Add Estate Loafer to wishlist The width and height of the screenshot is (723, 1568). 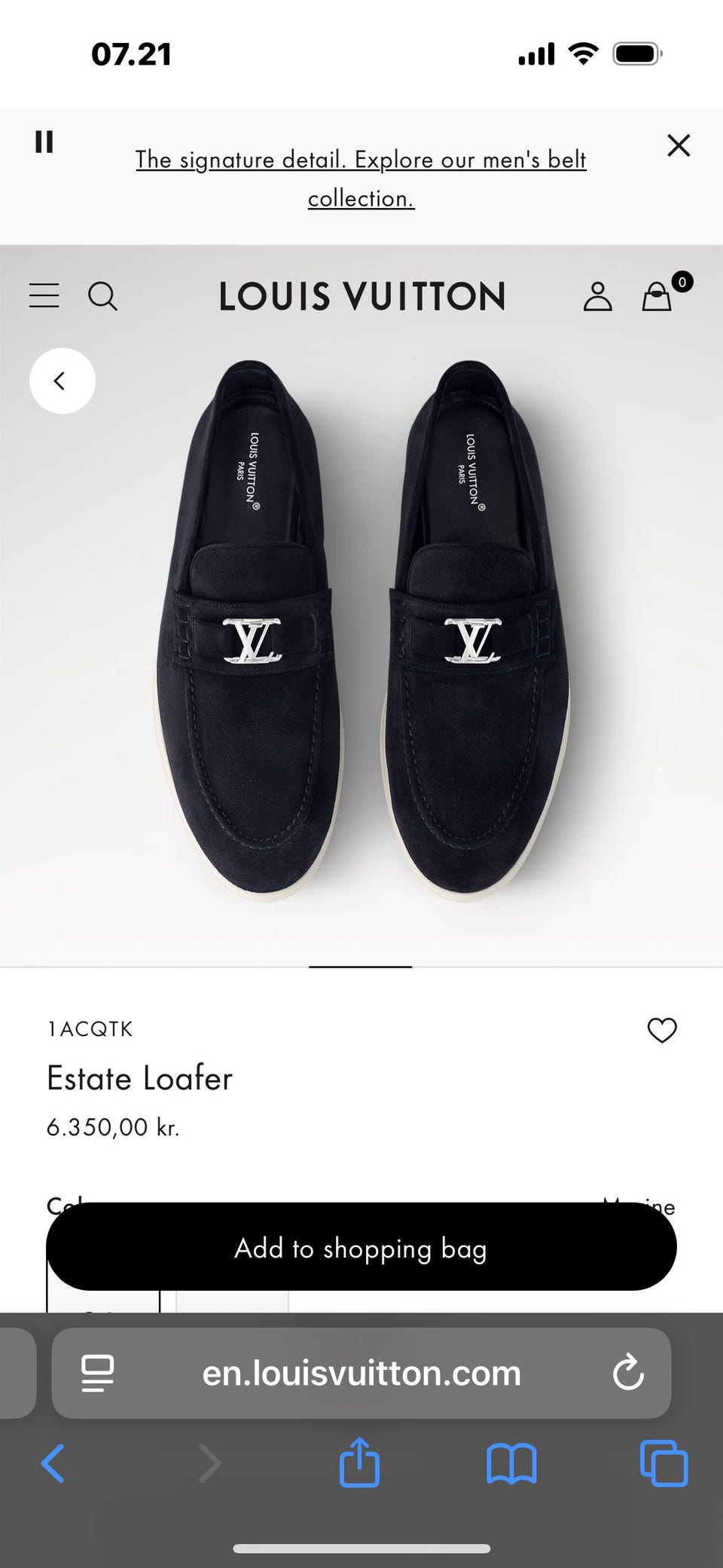[662, 1030]
